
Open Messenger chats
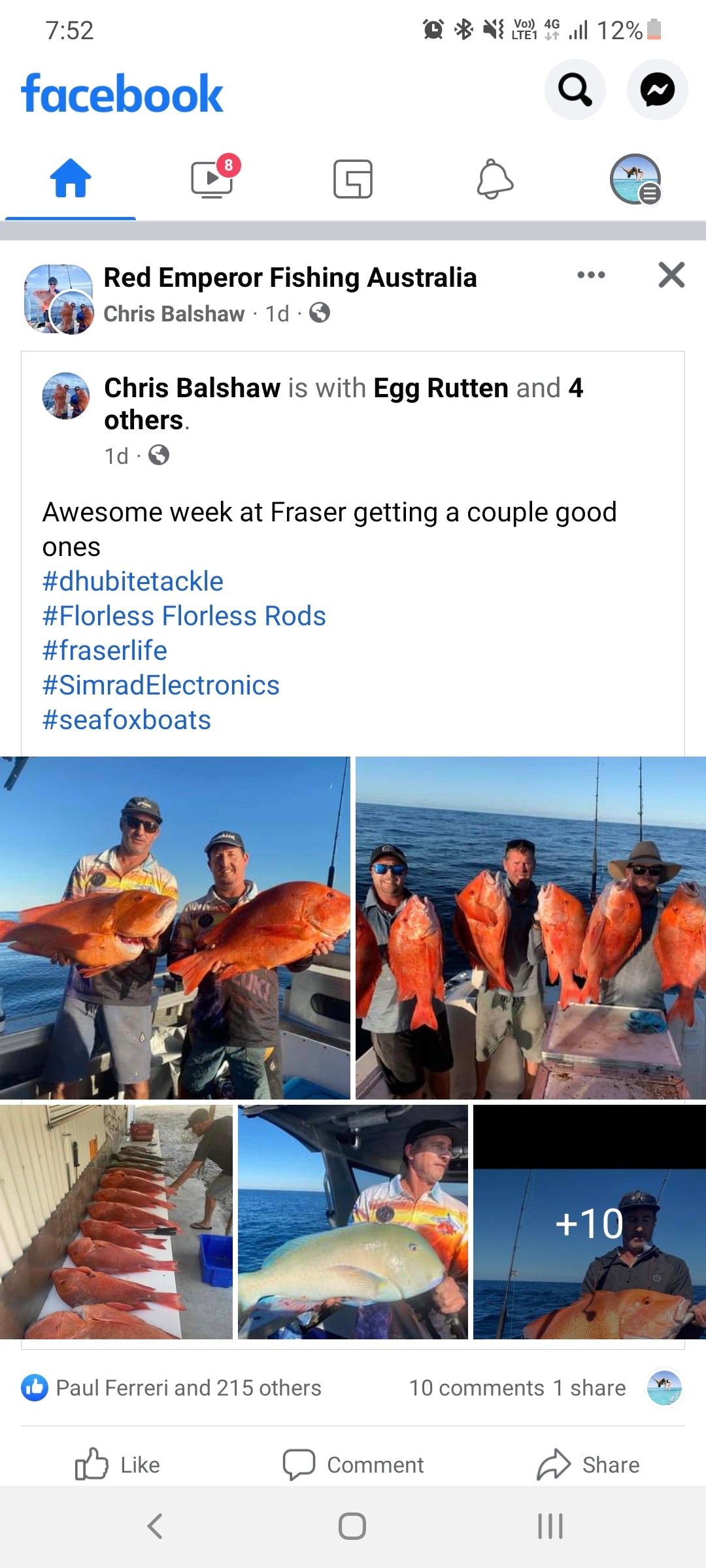coord(657,90)
